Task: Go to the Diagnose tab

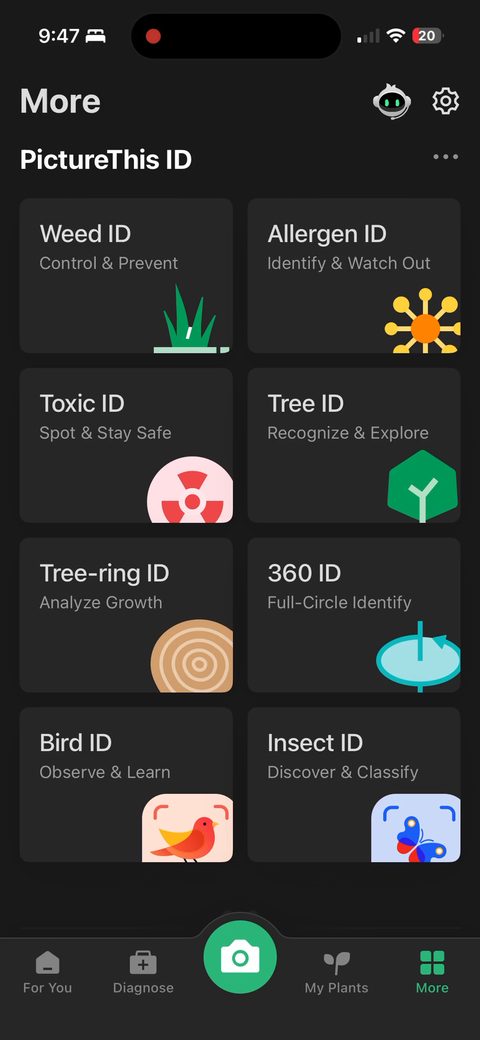Action: coord(143,972)
